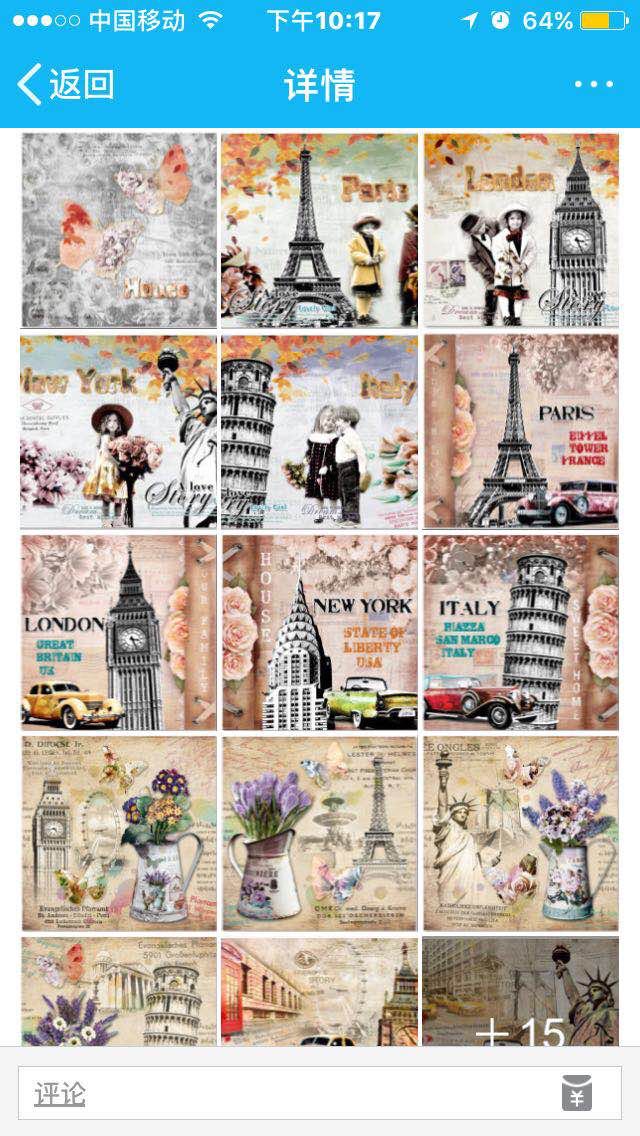Viewport: 640px width, 1136px height.
Task: Open the lavender and leaning tower picture
Action: 119,992
